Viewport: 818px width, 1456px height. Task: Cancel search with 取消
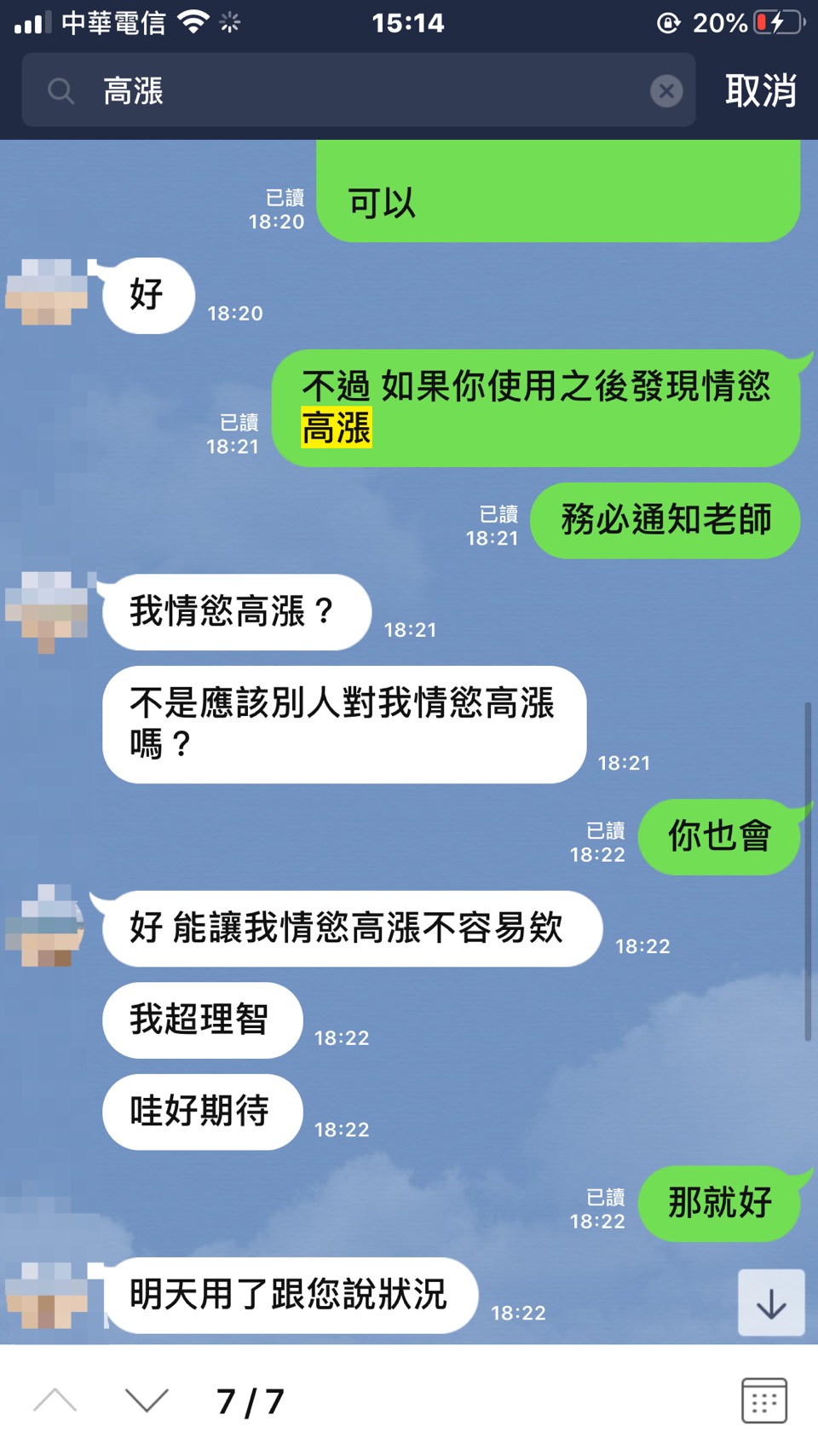760,90
